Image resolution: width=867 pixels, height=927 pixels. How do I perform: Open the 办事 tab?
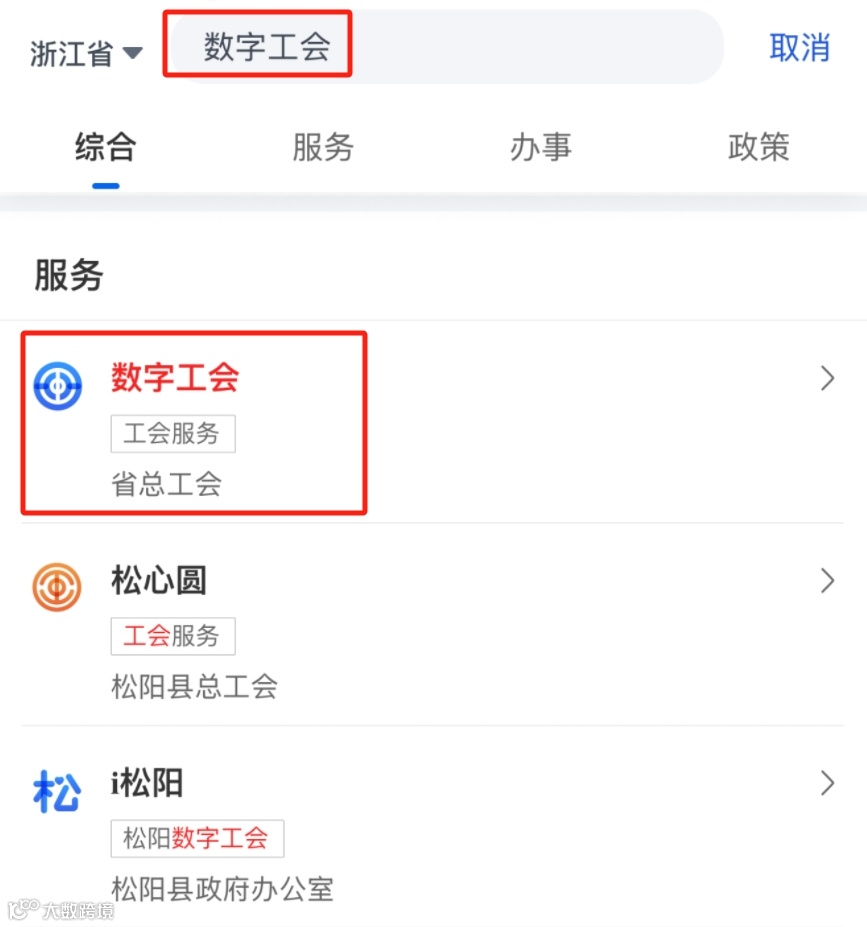click(540, 147)
